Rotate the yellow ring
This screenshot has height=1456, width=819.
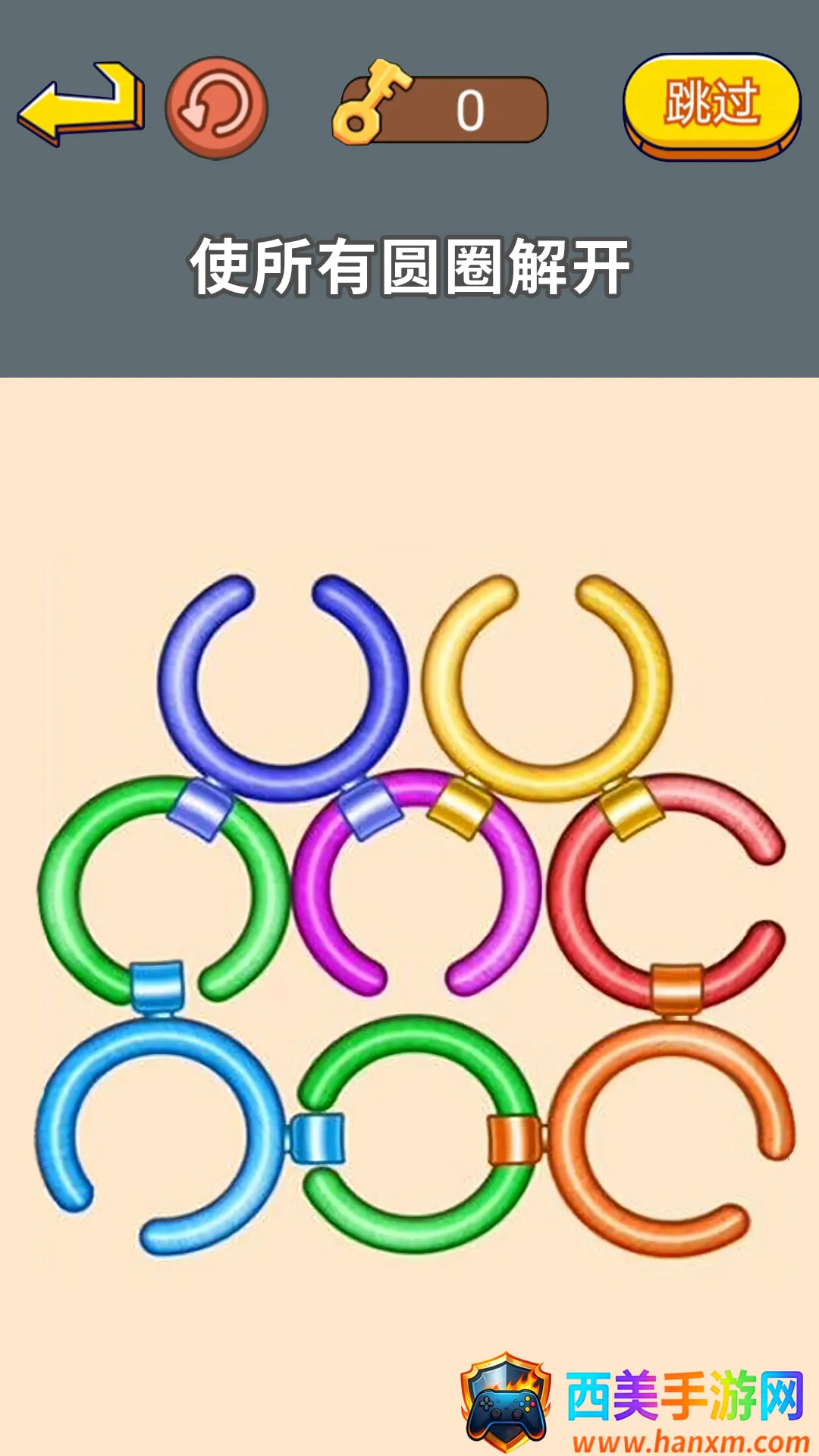[652, 682]
